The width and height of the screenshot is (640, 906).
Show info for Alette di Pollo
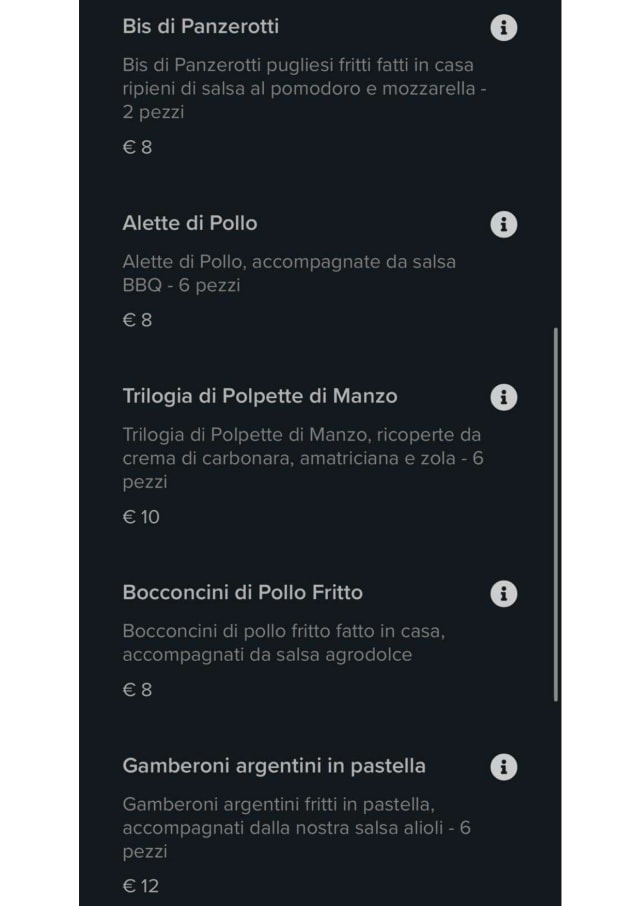click(504, 224)
